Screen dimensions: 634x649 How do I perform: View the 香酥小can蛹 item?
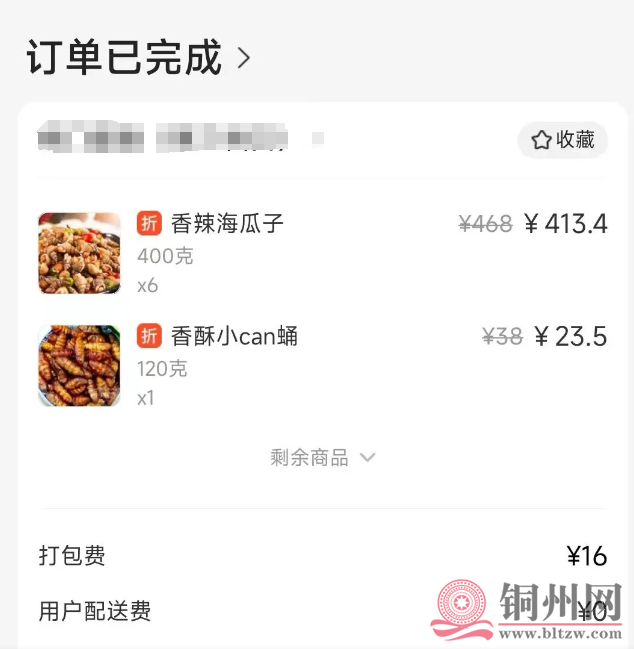[x=234, y=336]
